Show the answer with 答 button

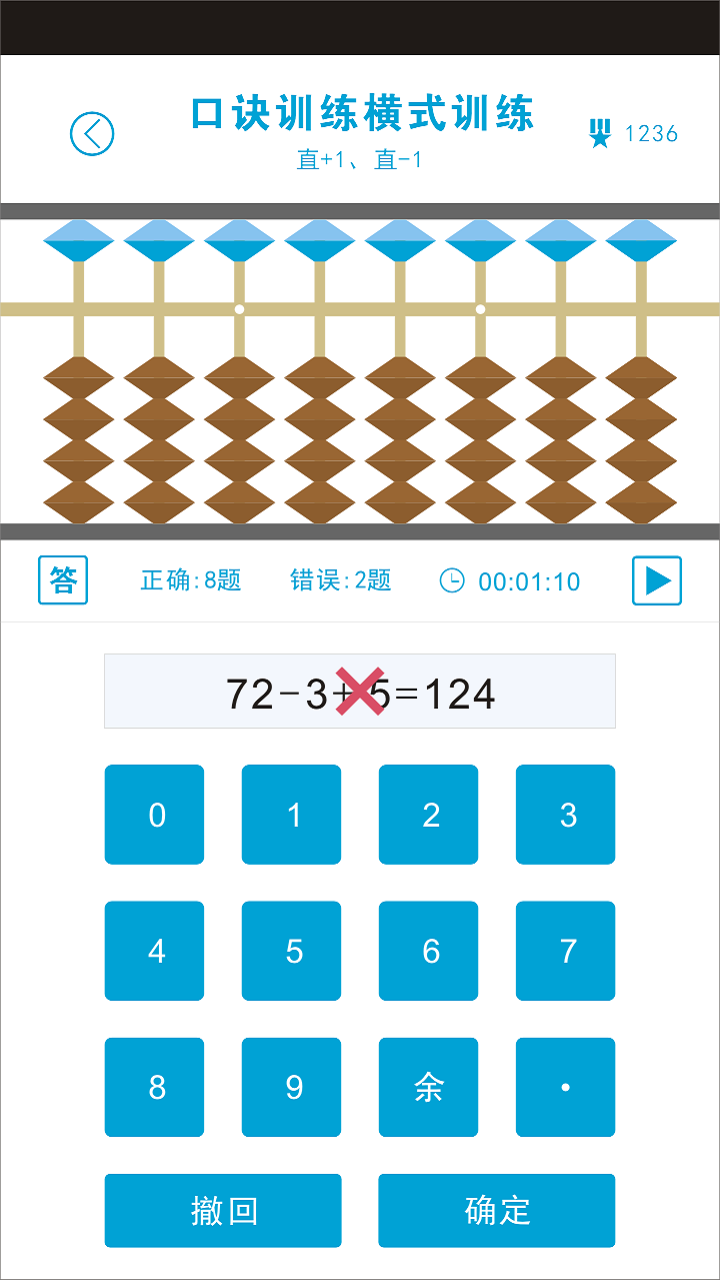(x=63, y=580)
